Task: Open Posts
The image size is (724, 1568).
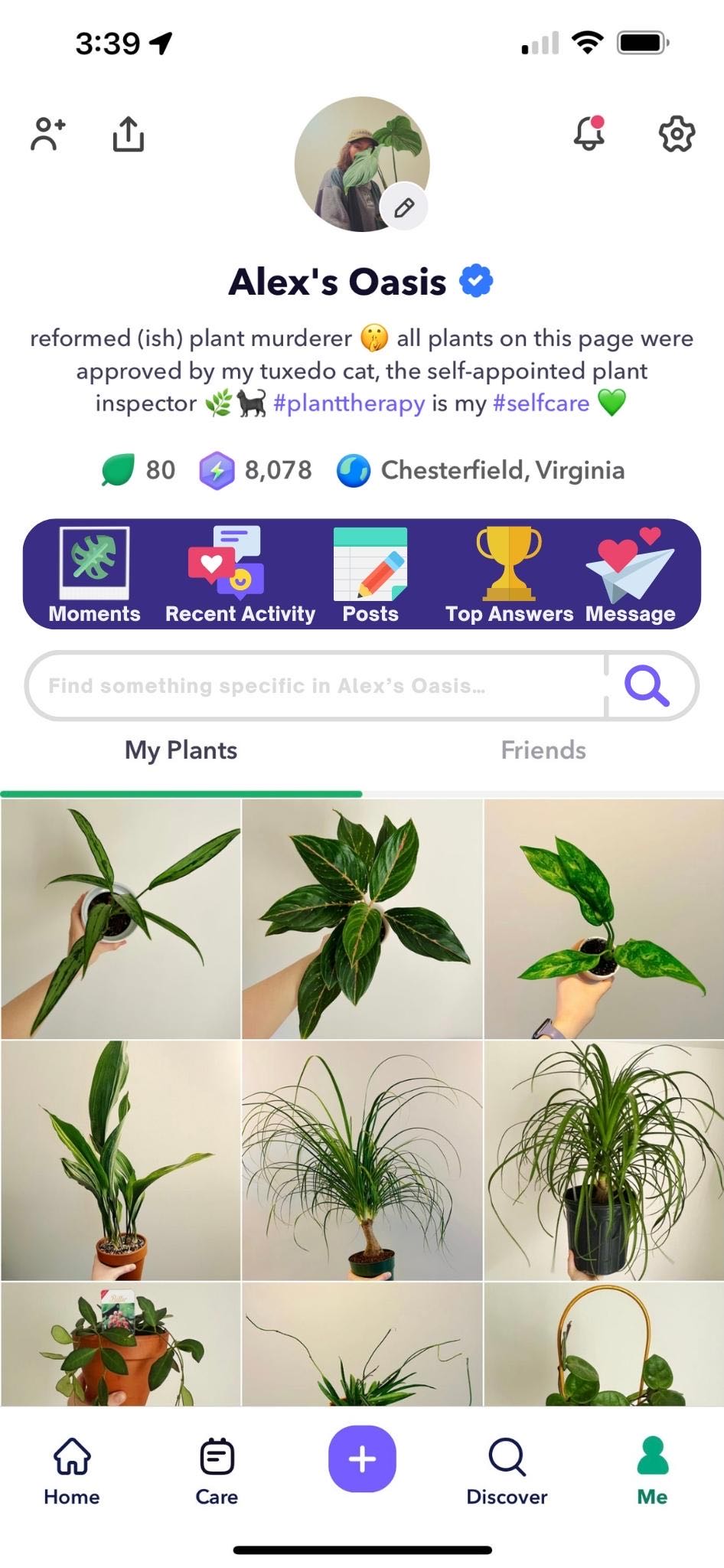Action: click(x=370, y=574)
